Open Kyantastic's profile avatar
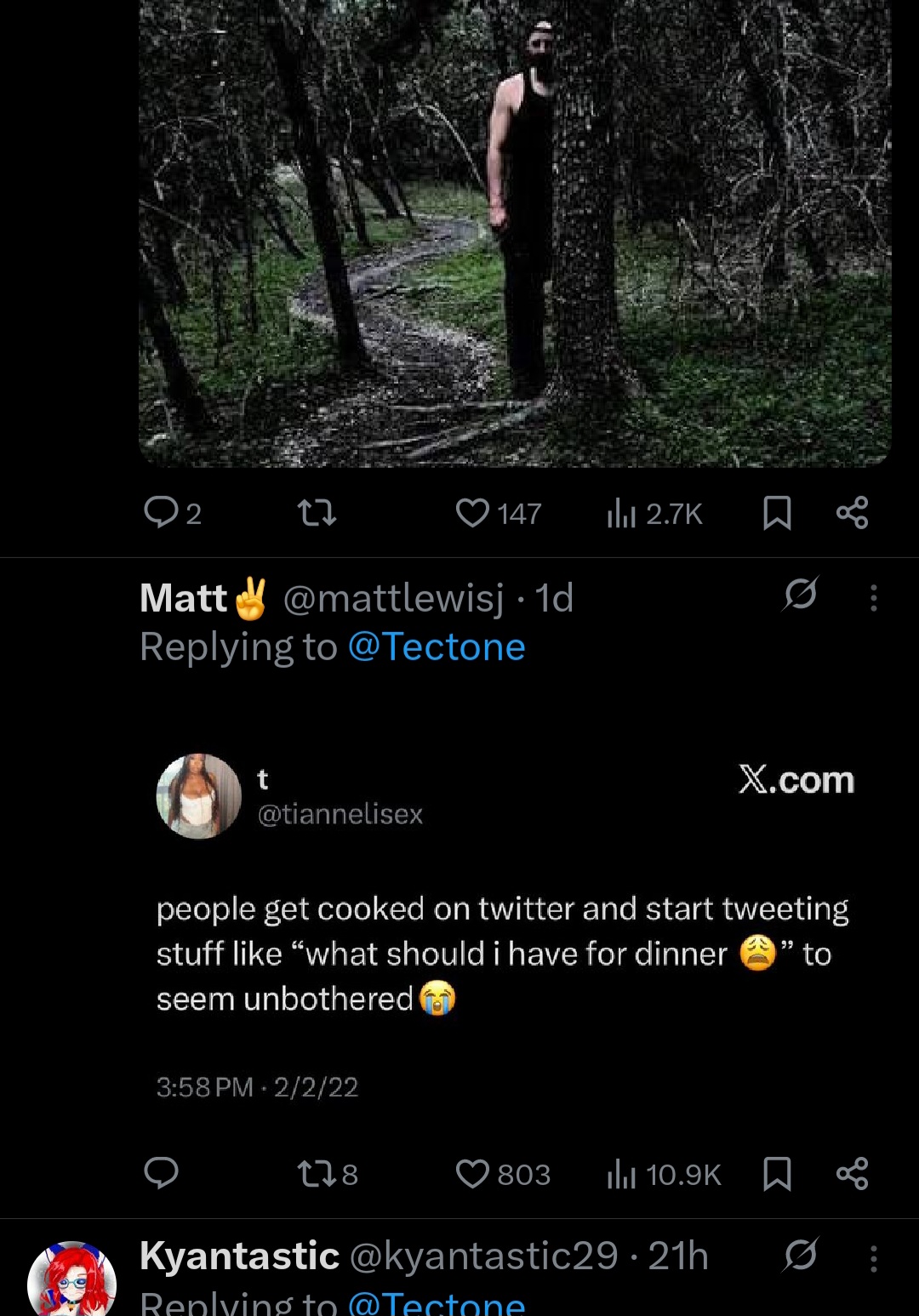This screenshot has width=919, height=1316. coord(71,1280)
